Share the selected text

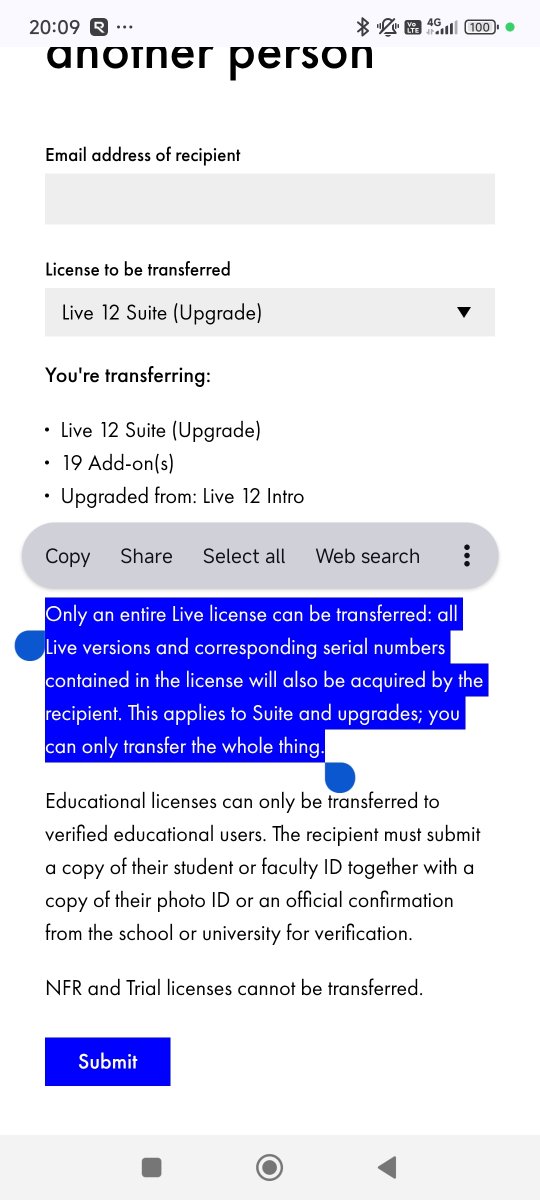(x=146, y=556)
